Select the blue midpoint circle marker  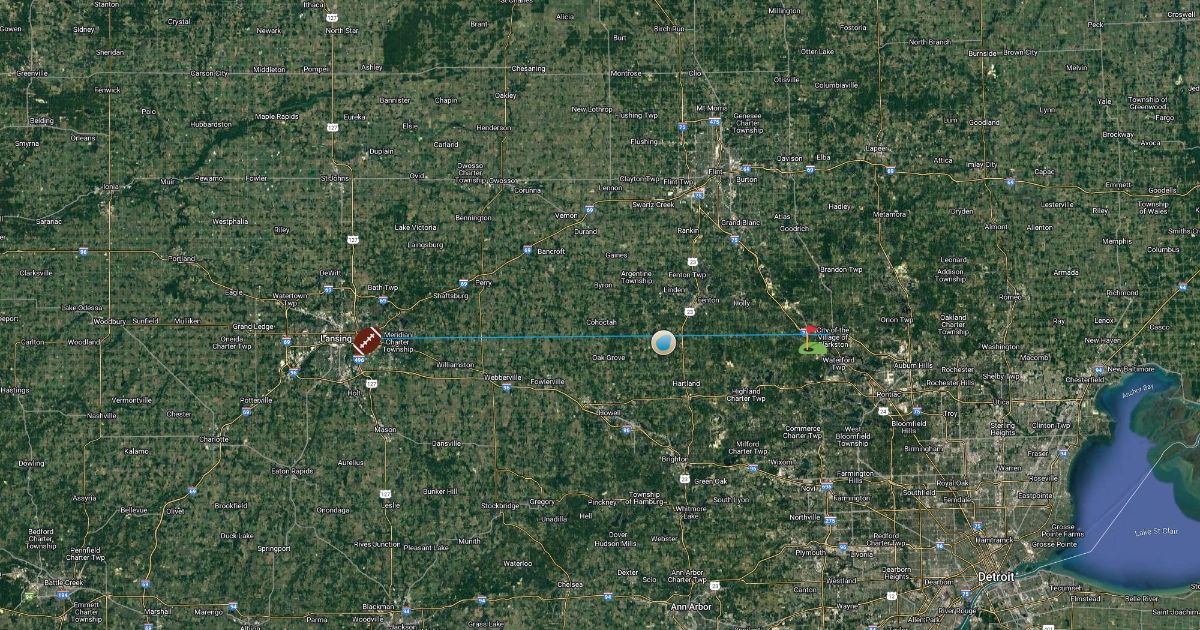tap(662, 343)
